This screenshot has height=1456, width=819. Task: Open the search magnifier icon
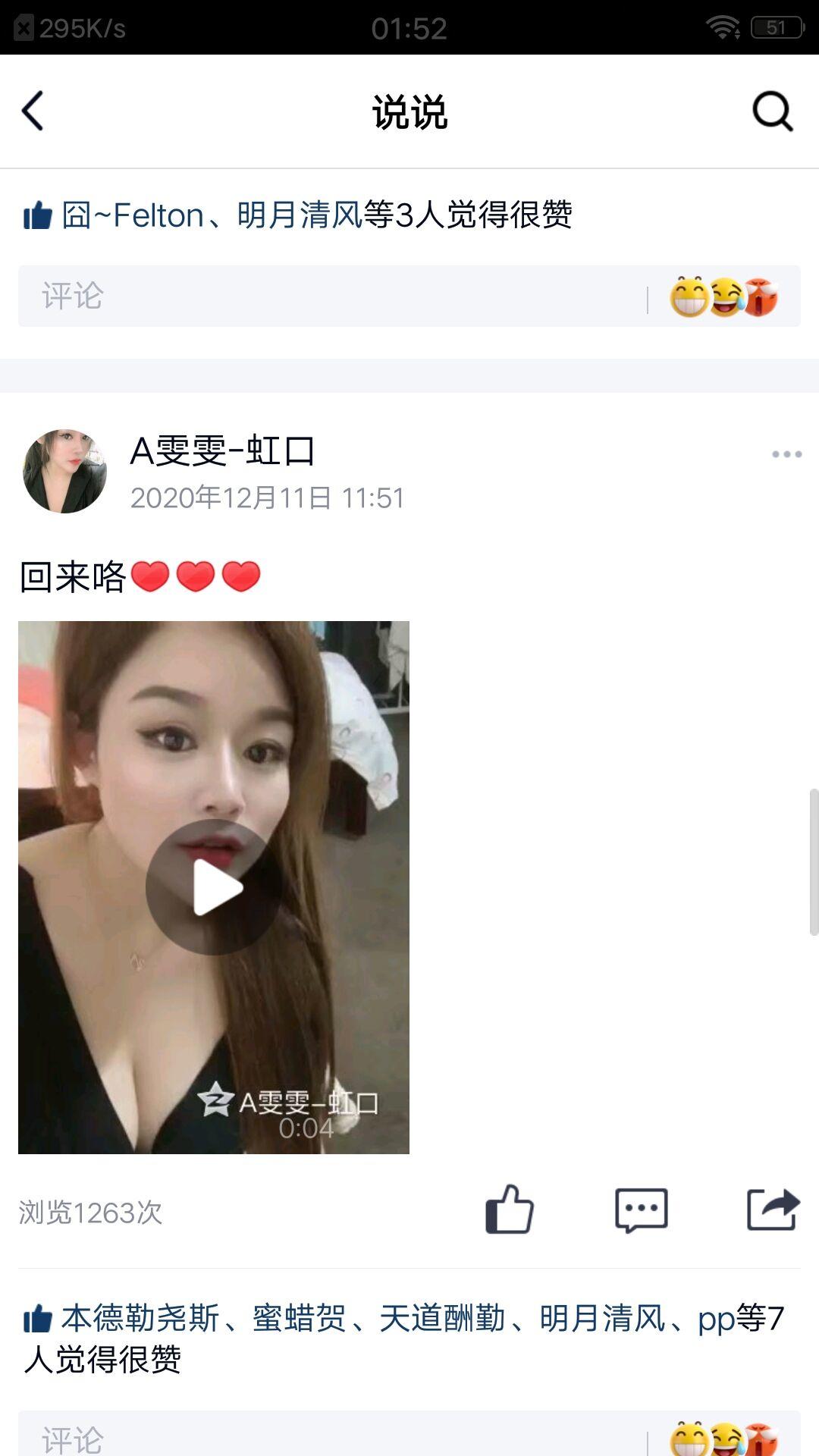[772, 111]
